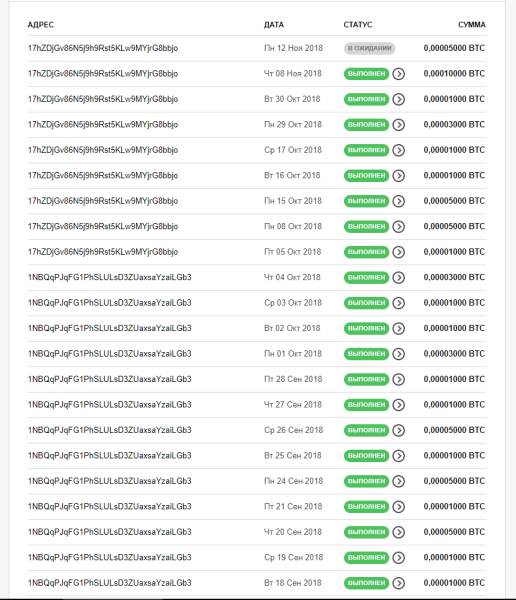
Task: Open transaction arrow for Ср 26 Сен 2018
Action: [398, 430]
